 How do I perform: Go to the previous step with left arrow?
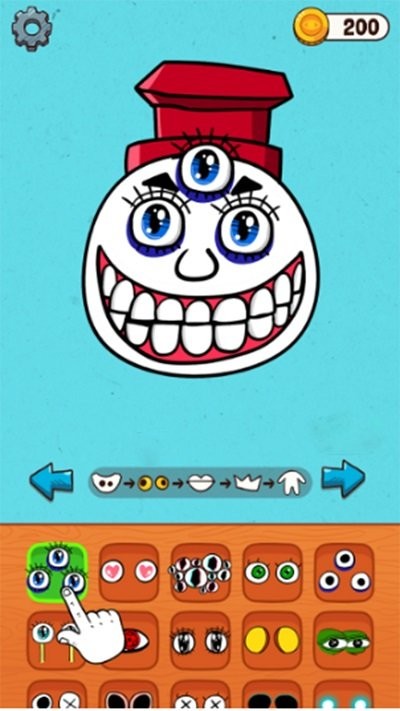point(52,481)
